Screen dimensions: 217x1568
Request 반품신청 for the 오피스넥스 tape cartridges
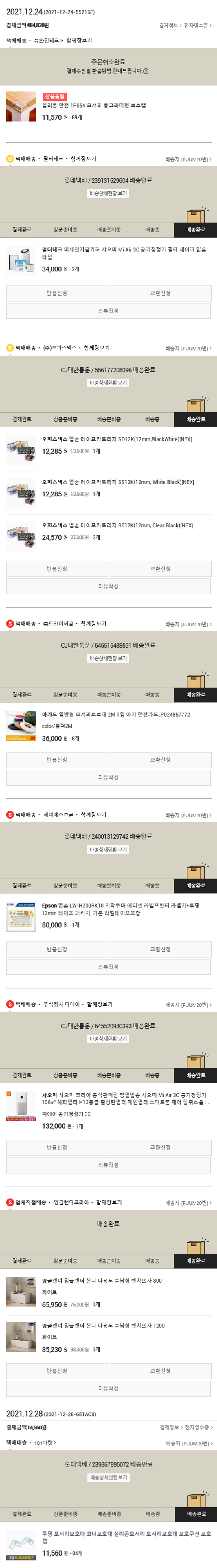[x=57, y=568]
